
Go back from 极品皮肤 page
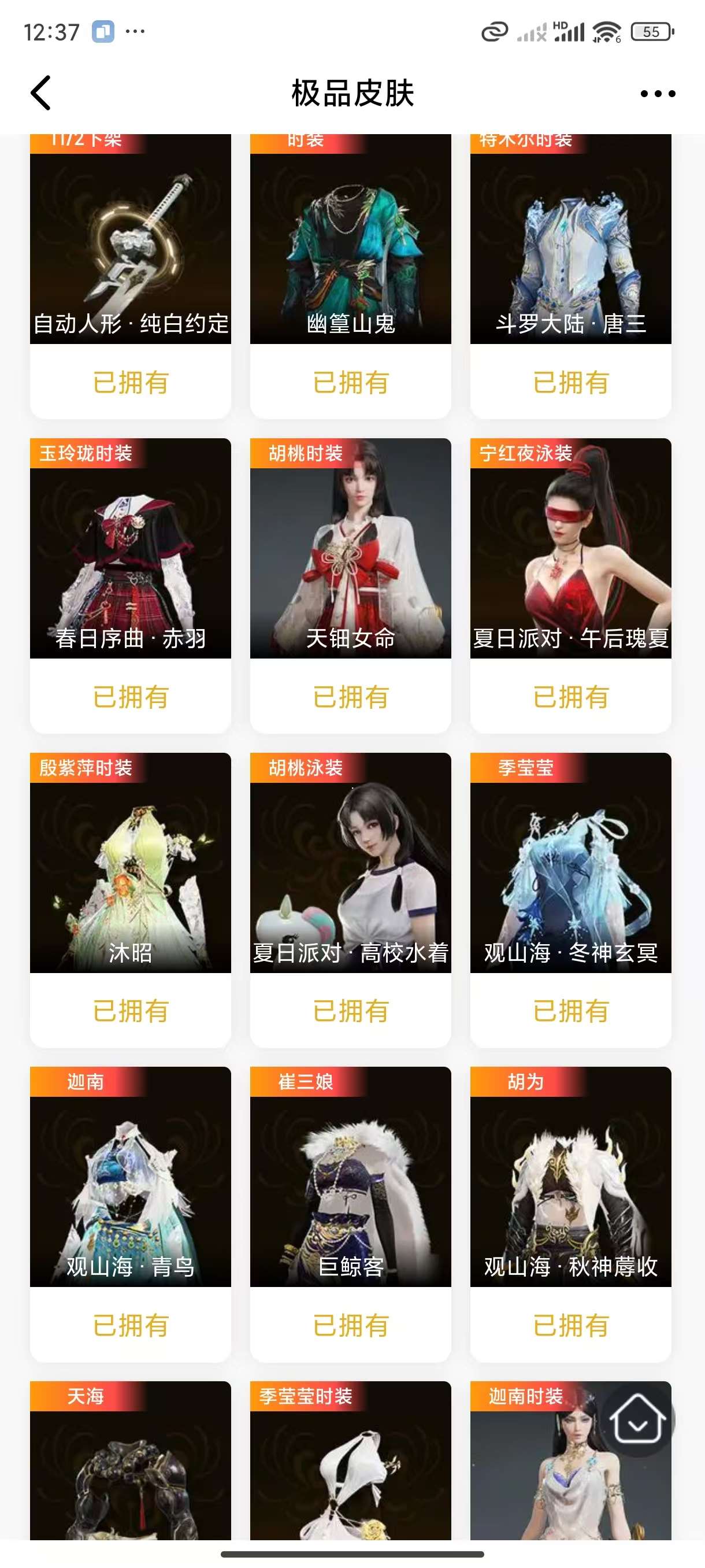41,93
